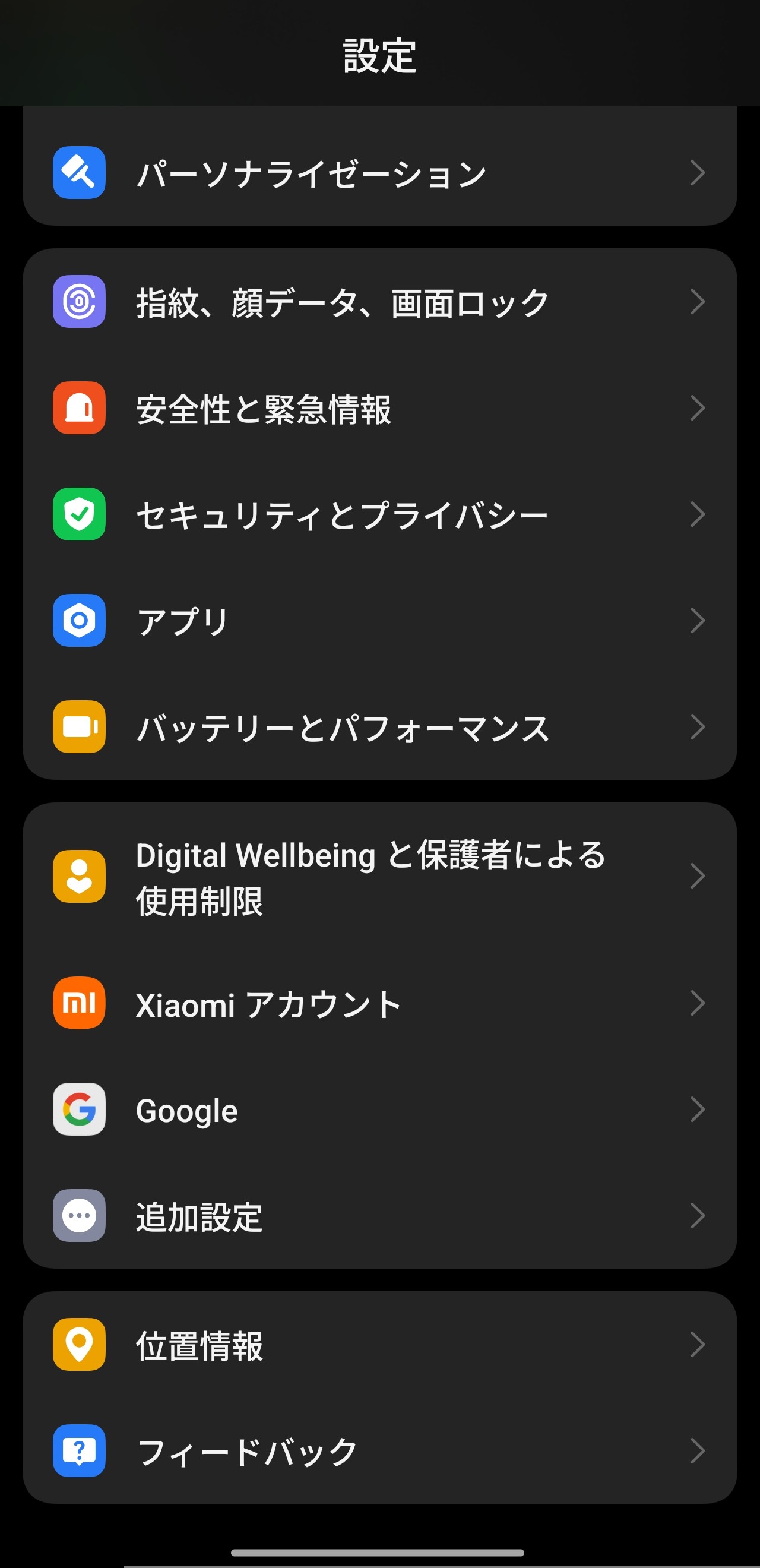Open the 設定 title header
Viewport: 760px width, 1568px height.
pyautogui.click(x=379, y=55)
